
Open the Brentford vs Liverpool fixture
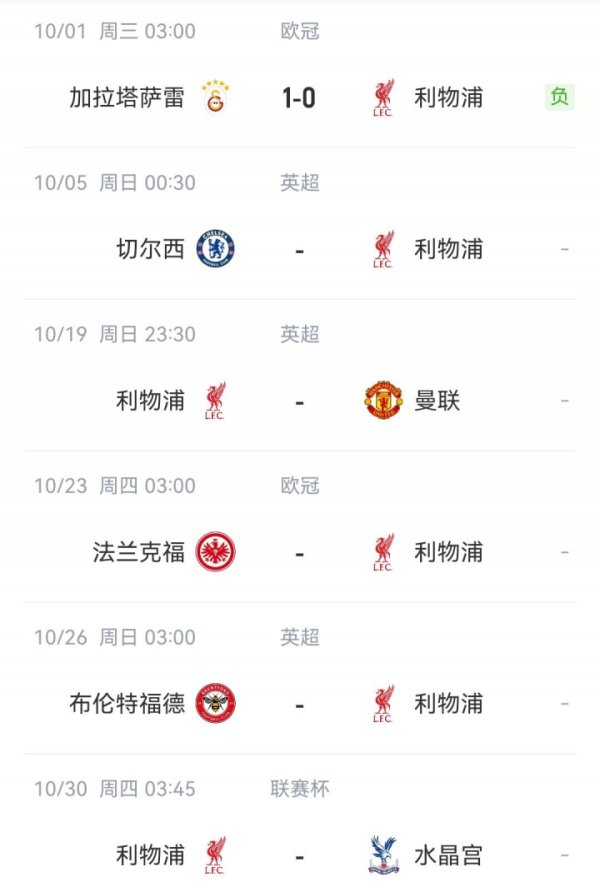coord(299,704)
